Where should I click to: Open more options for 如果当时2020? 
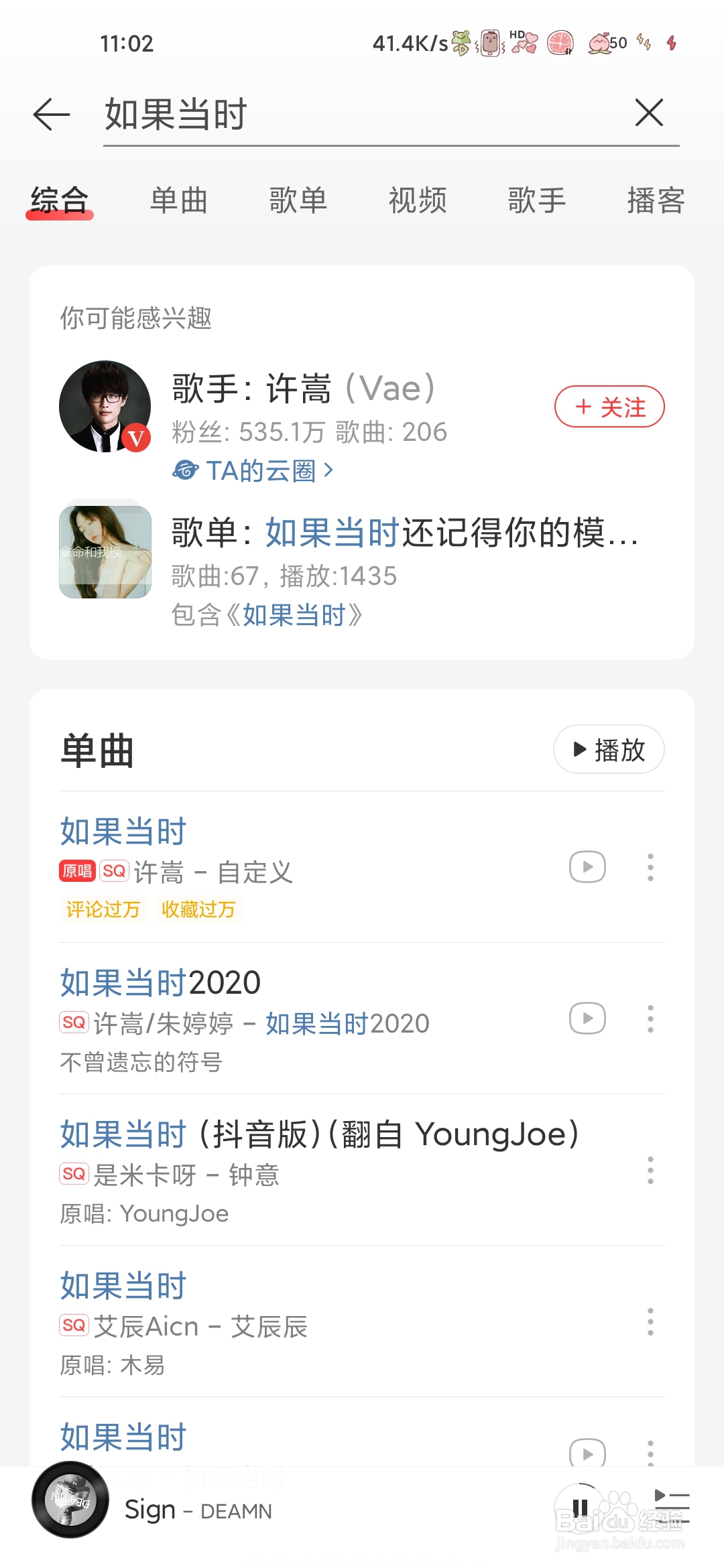pos(650,1019)
